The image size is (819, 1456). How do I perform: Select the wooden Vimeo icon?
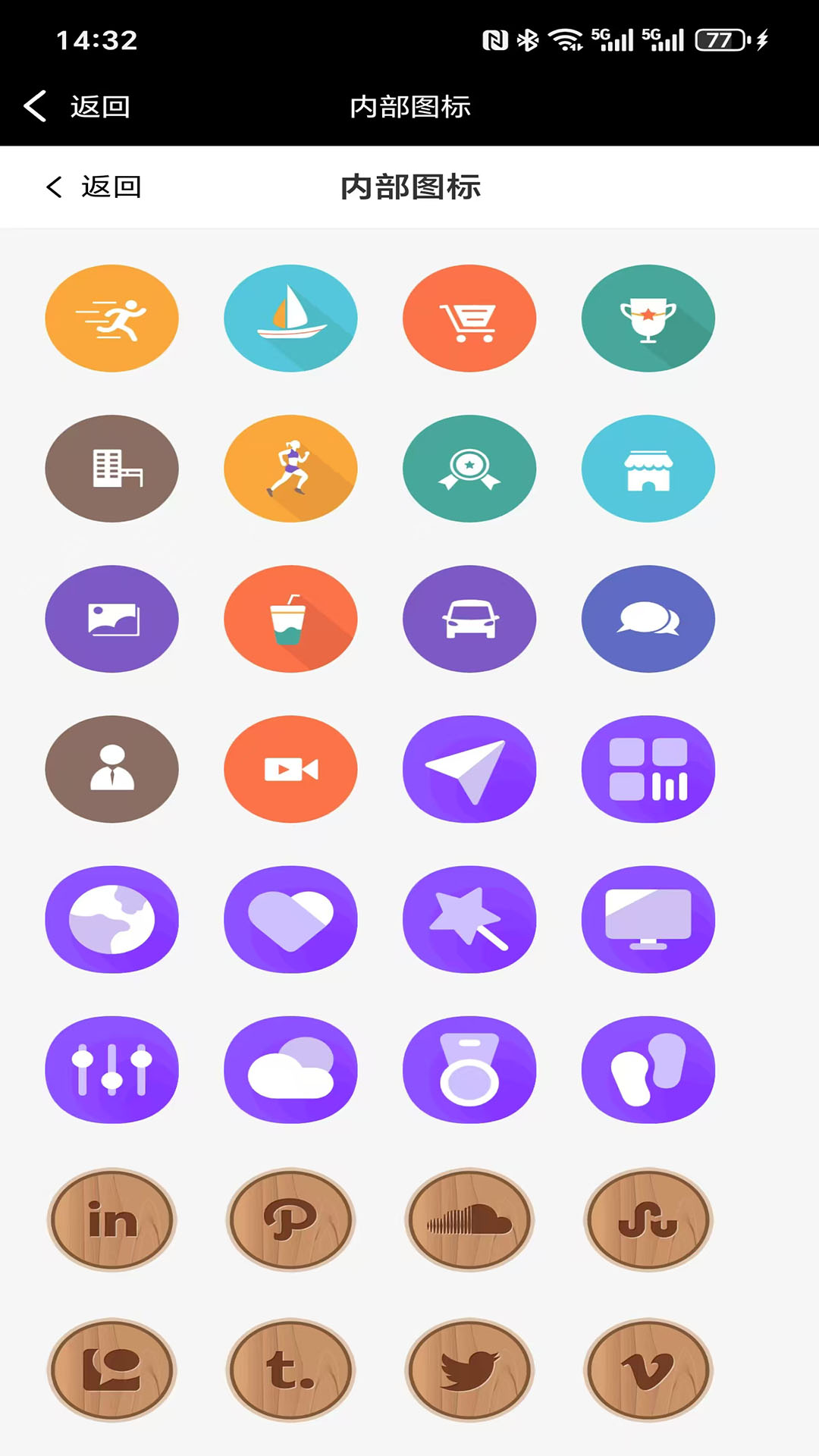click(x=648, y=1370)
